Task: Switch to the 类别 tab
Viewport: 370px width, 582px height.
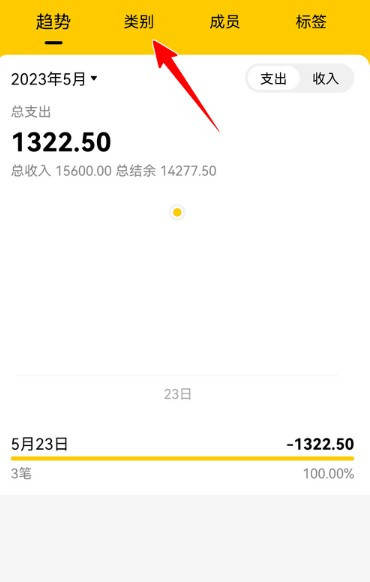Action: point(139,22)
